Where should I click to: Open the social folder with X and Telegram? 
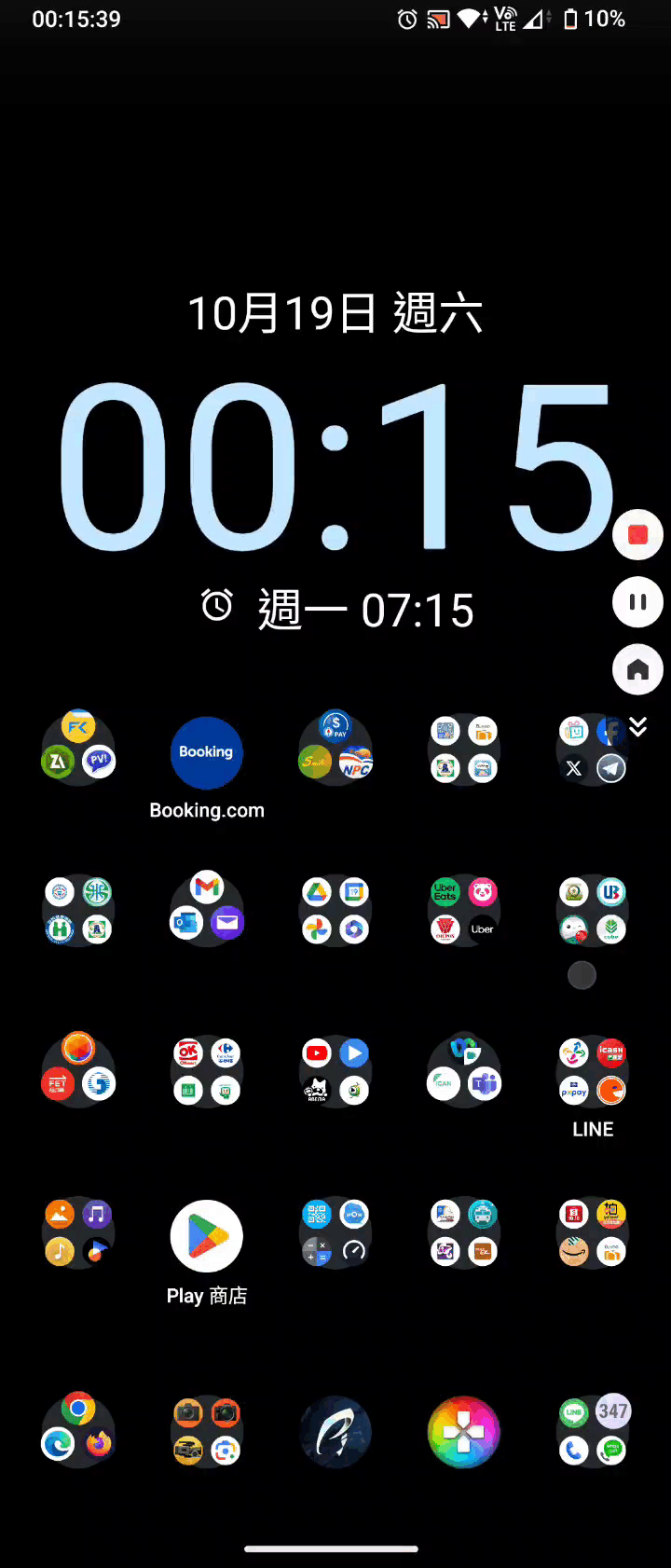(x=592, y=750)
